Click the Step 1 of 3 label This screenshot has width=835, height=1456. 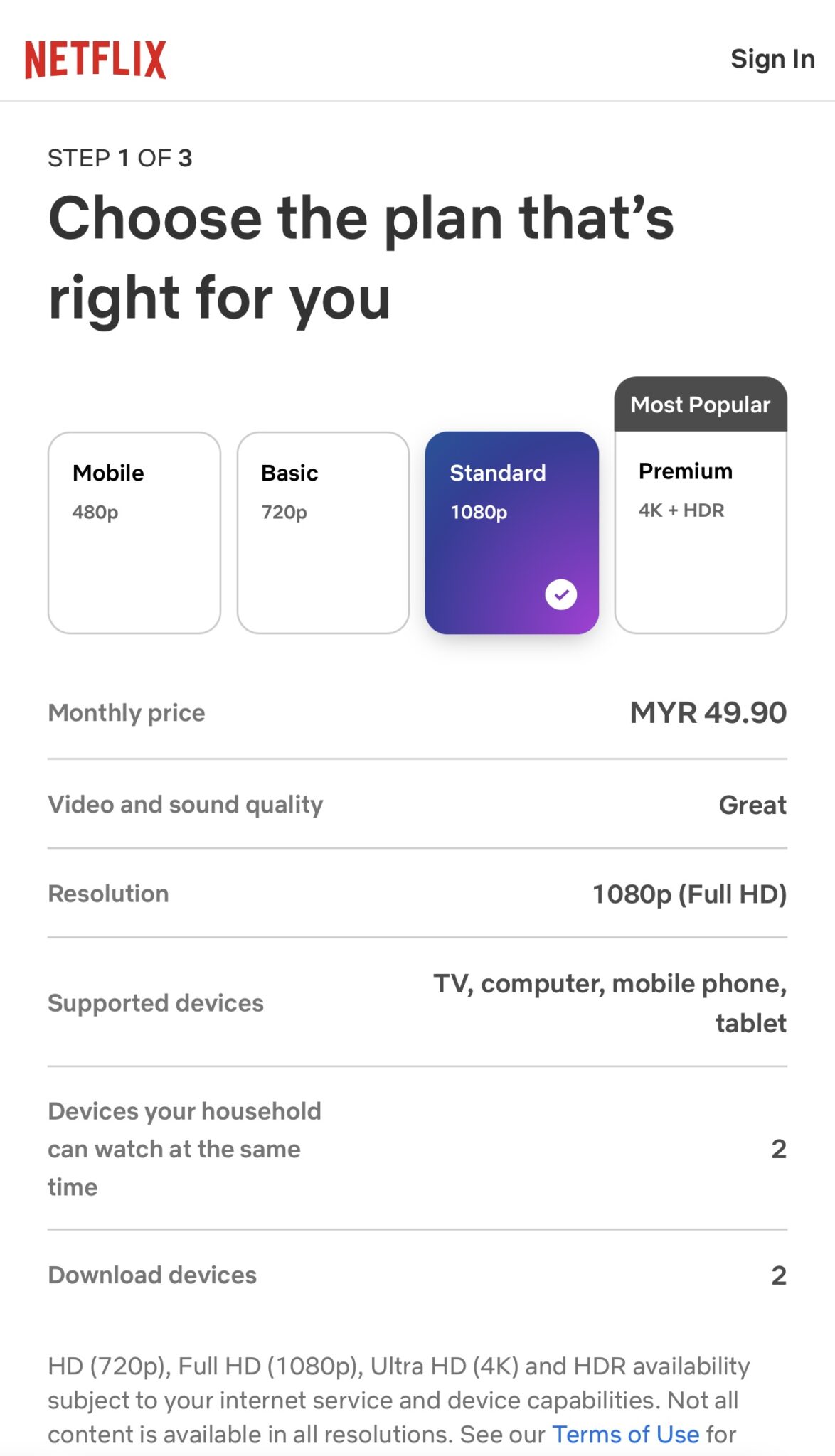point(121,158)
